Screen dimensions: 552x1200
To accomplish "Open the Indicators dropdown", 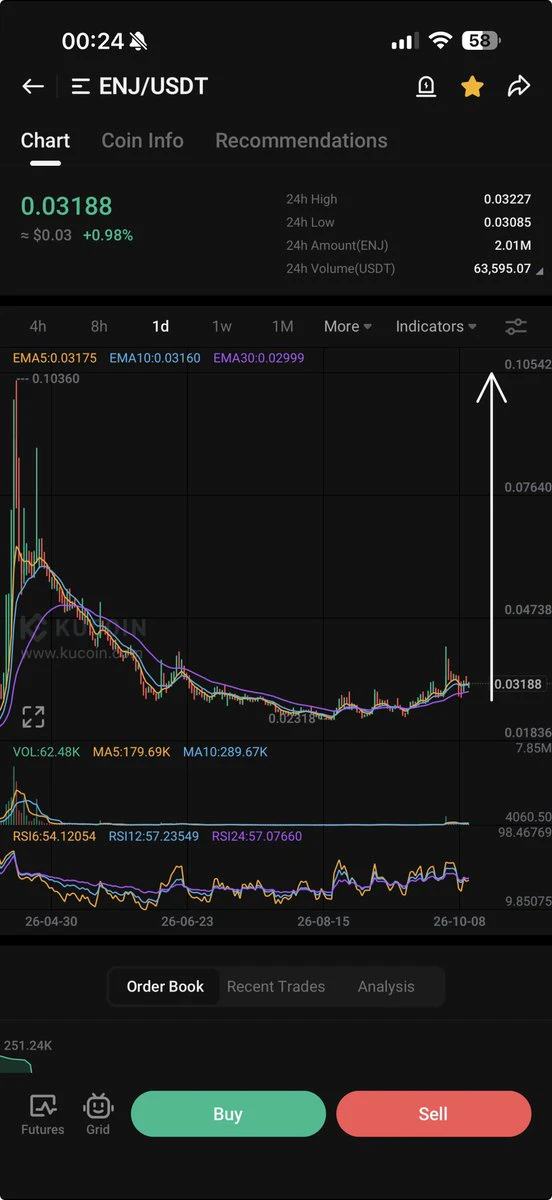I will (x=436, y=326).
